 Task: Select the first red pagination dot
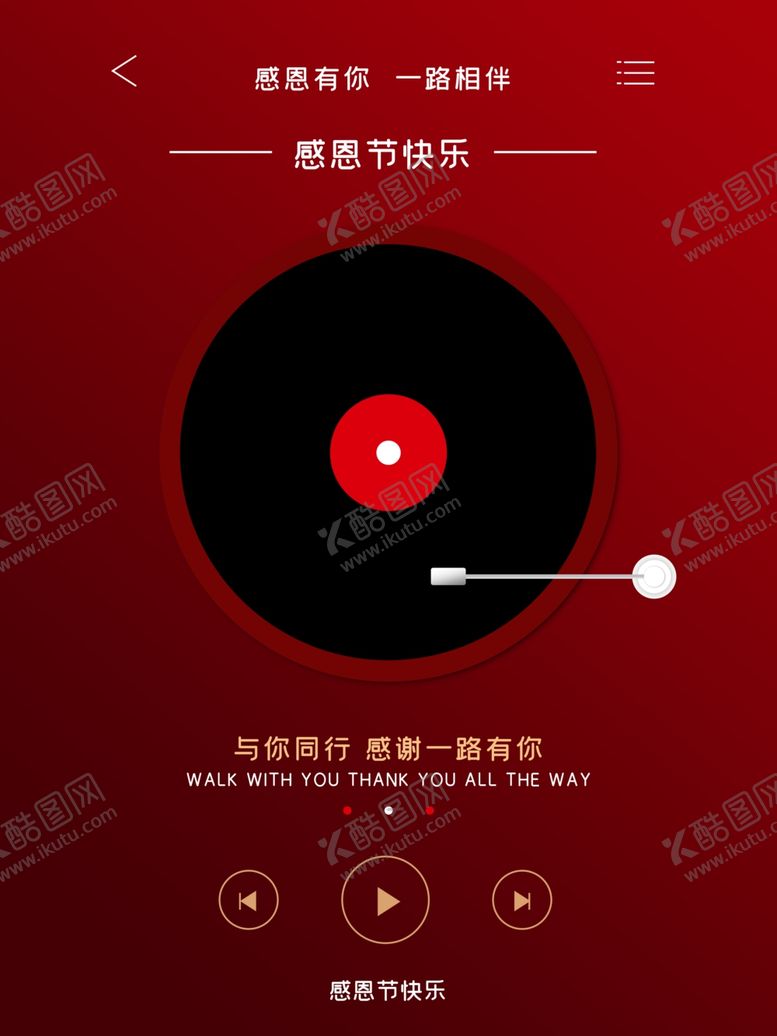pos(348,810)
